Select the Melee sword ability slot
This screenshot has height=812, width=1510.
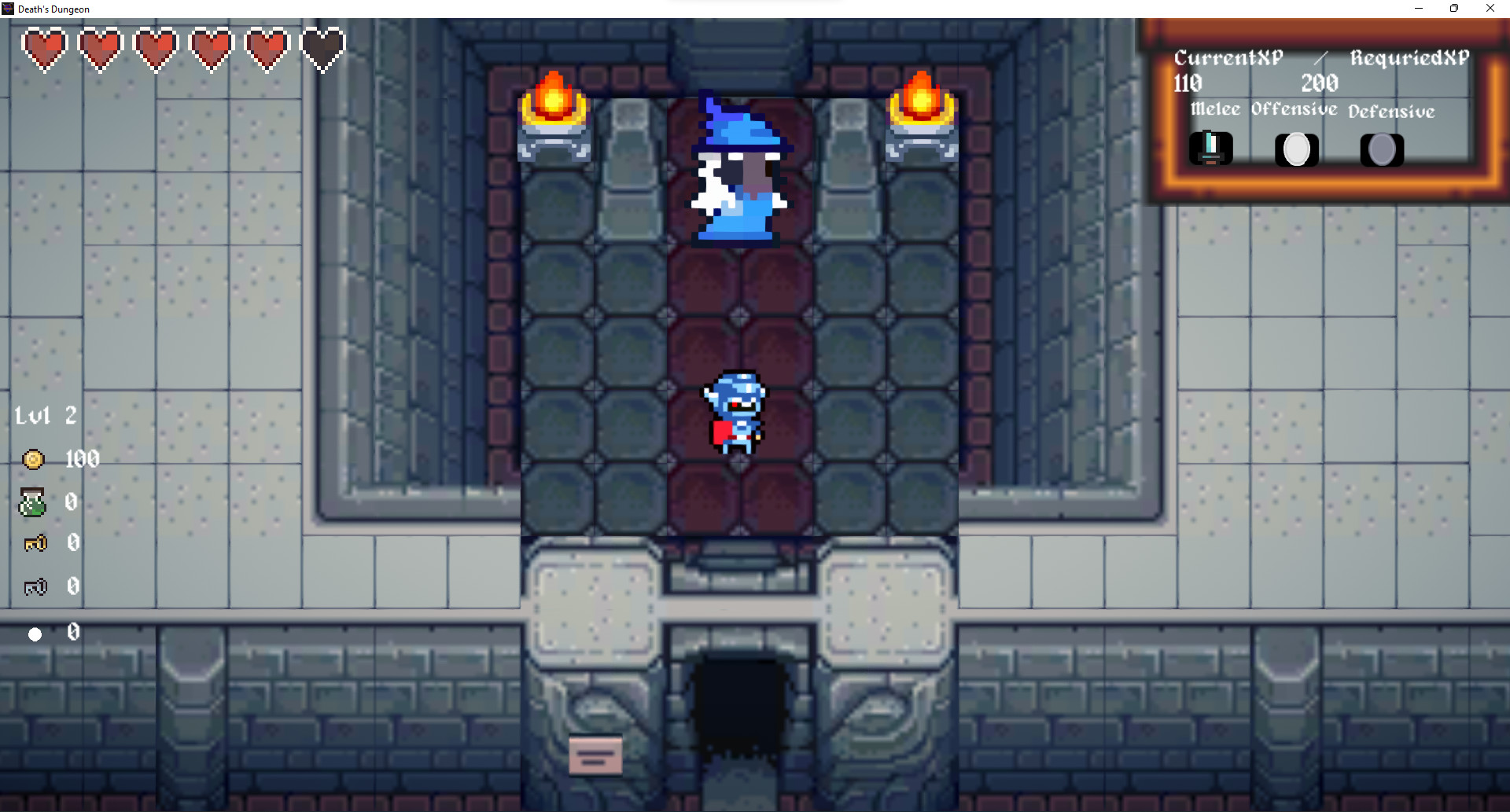tap(1210, 149)
